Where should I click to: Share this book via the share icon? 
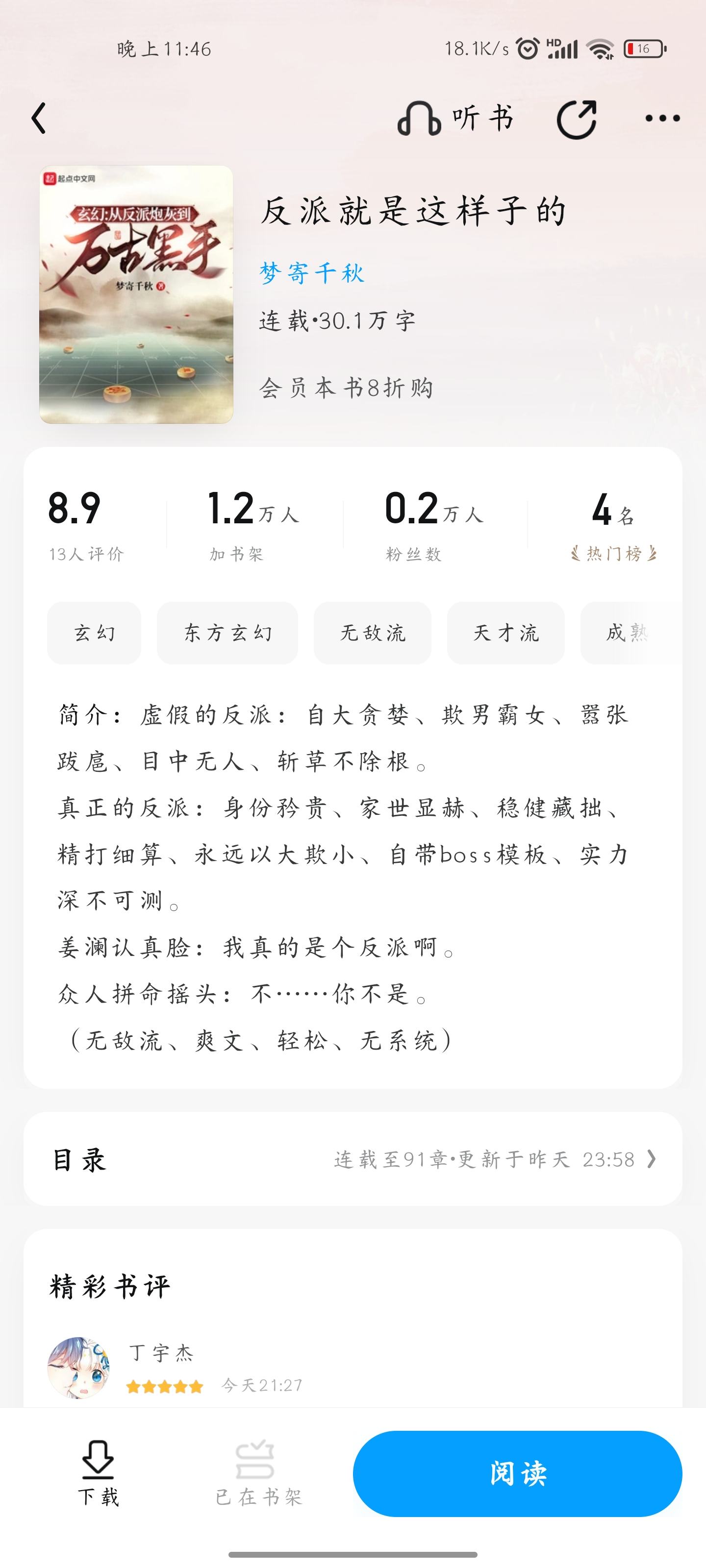point(576,119)
